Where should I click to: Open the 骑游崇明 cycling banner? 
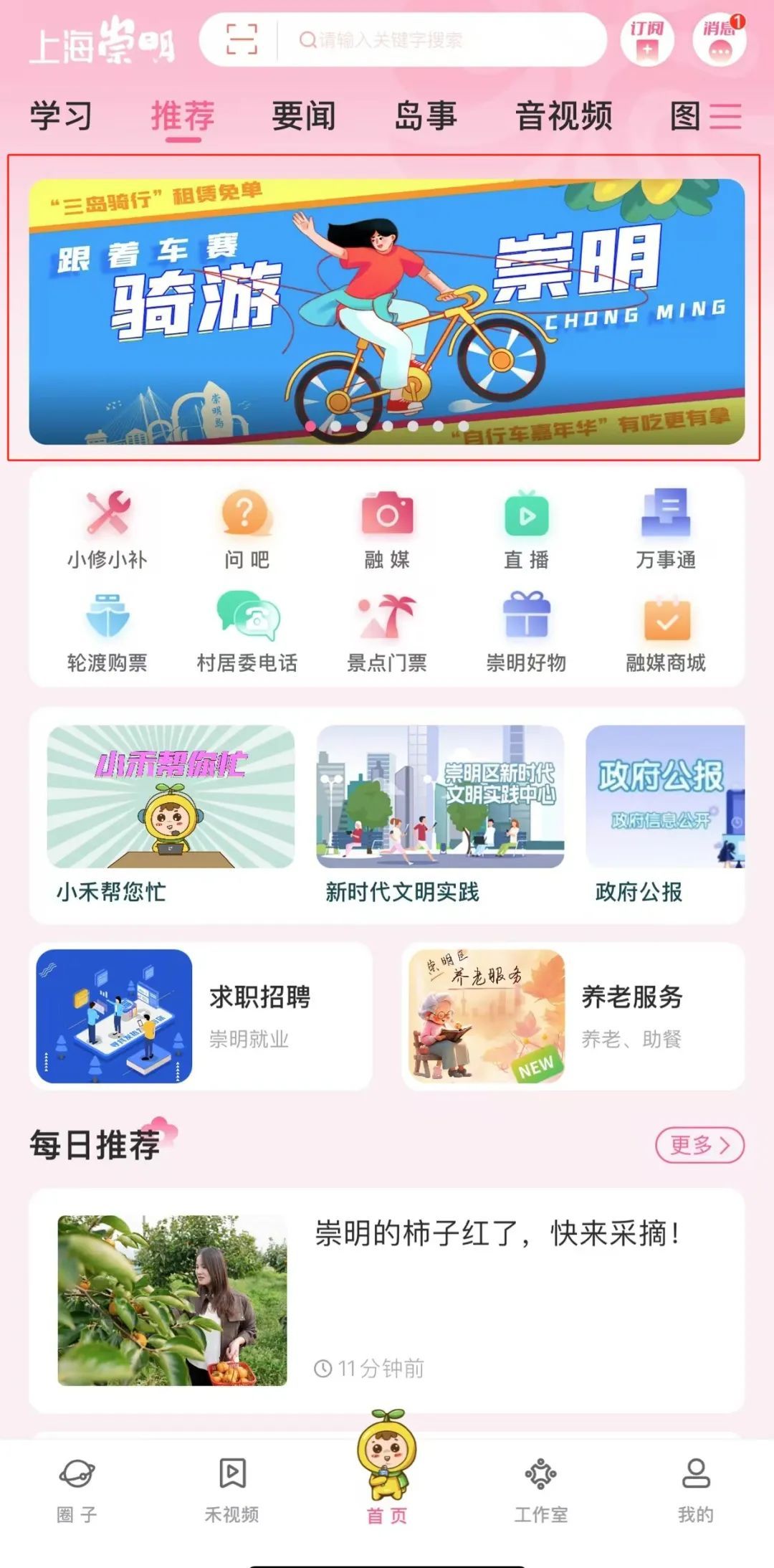(x=387, y=311)
